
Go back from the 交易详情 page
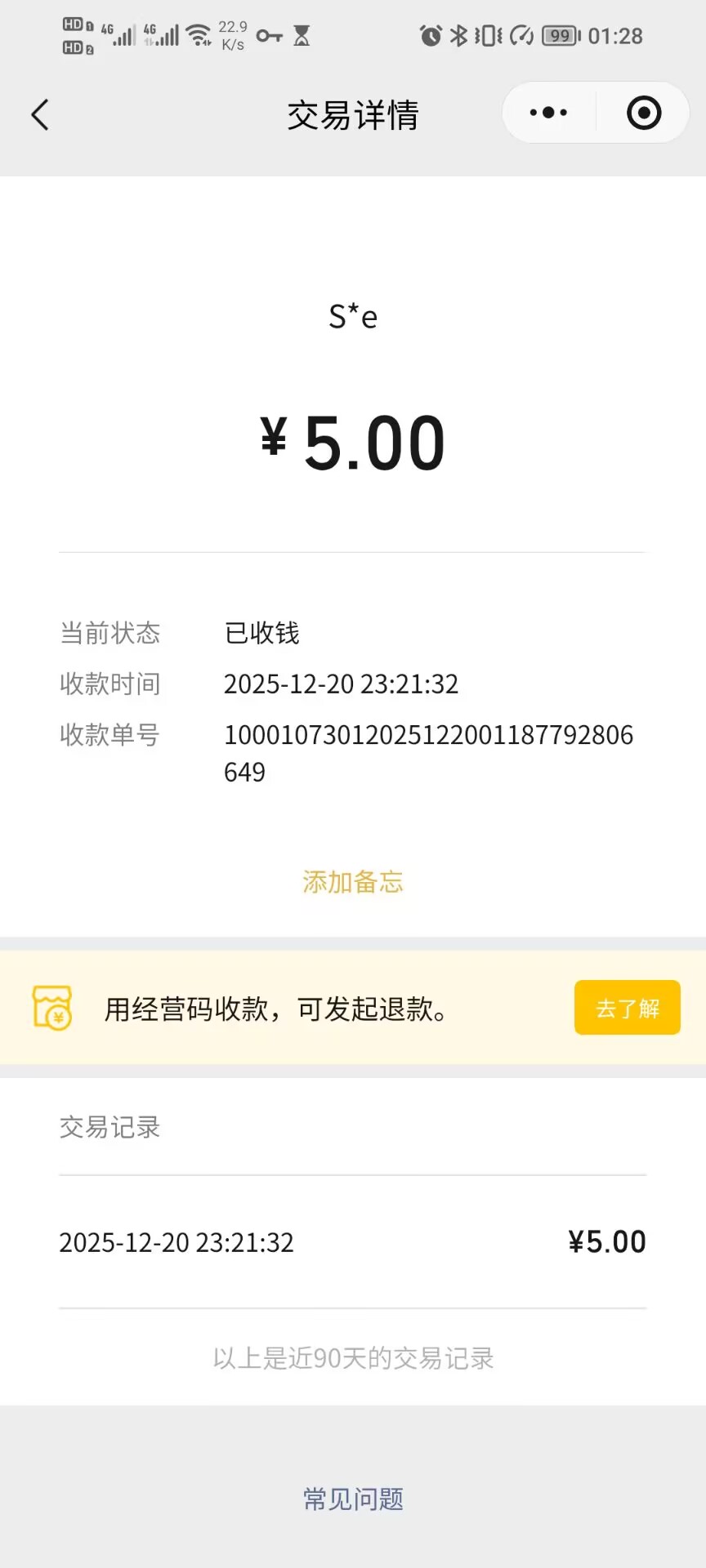point(40,115)
